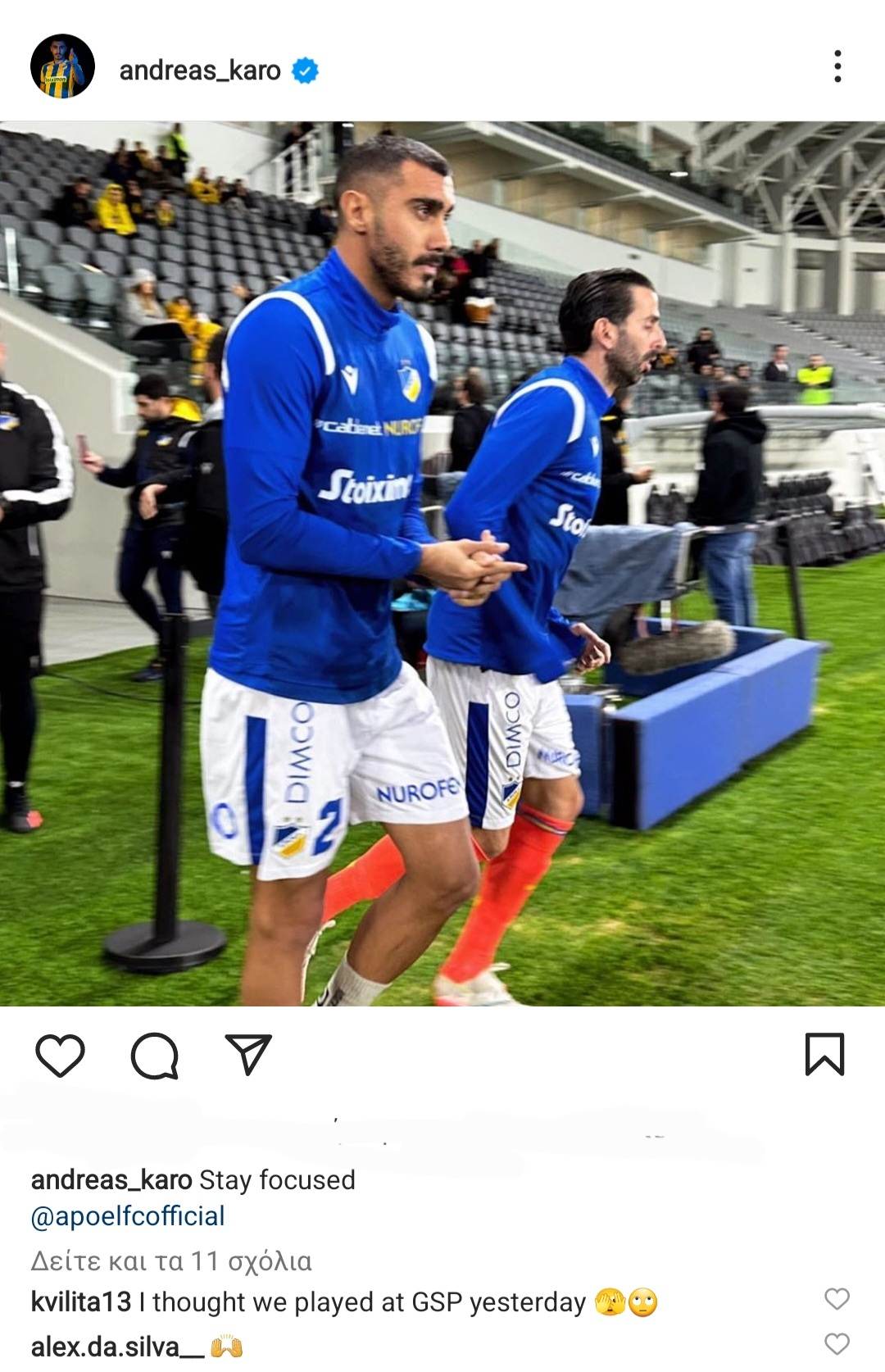The height and width of the screenshot is (1372, 885).
Task: Open comments with the speech bubble icon
Action: [155, 1055]
